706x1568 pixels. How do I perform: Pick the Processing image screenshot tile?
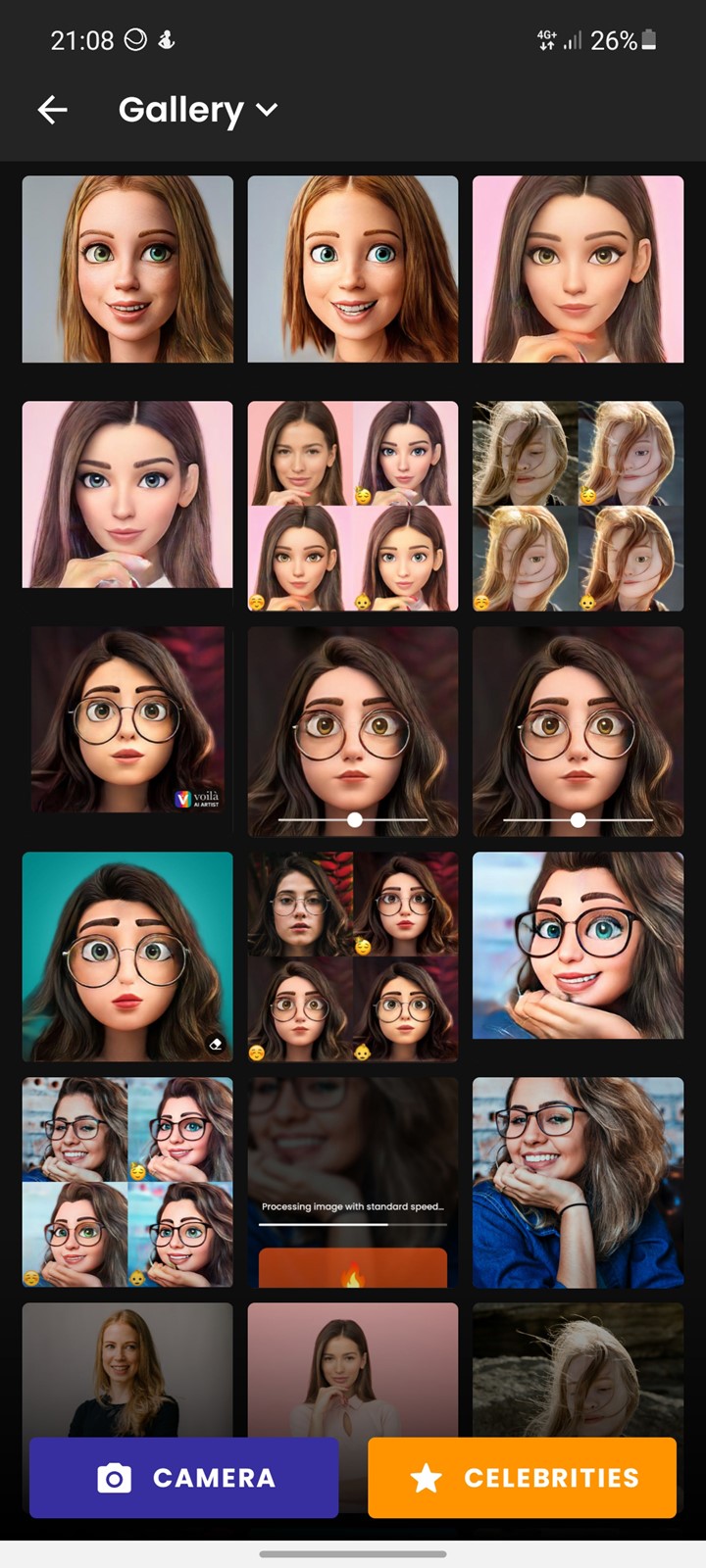point(353,1182)
